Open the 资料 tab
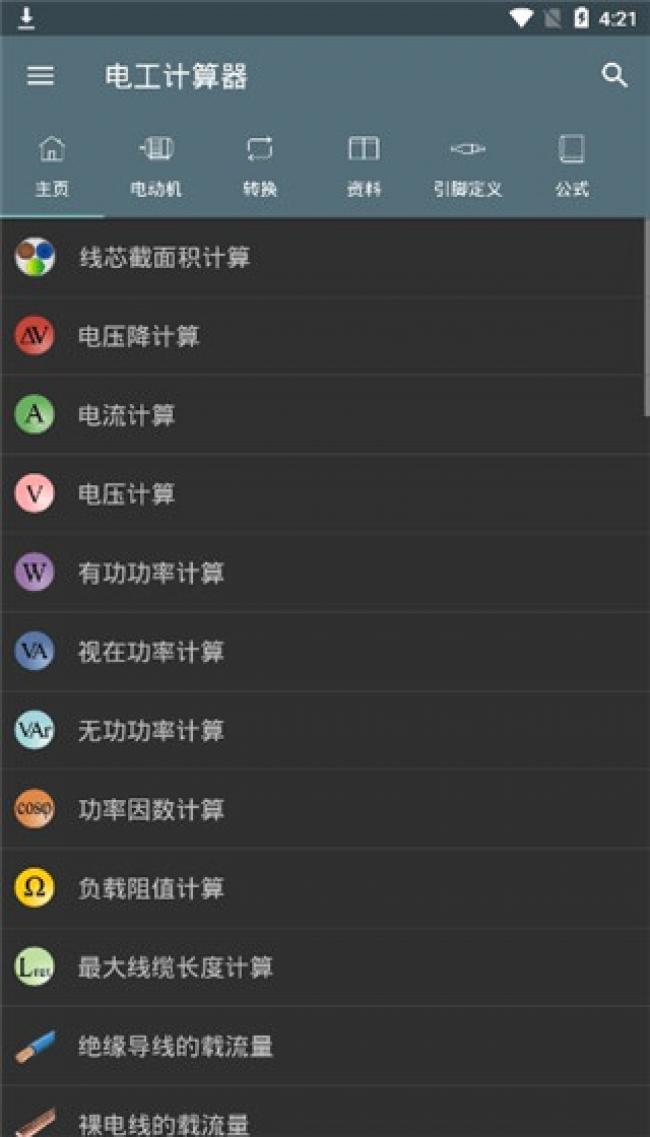Viewport: 650px width, 1137px height. click(x=363, y=167)
